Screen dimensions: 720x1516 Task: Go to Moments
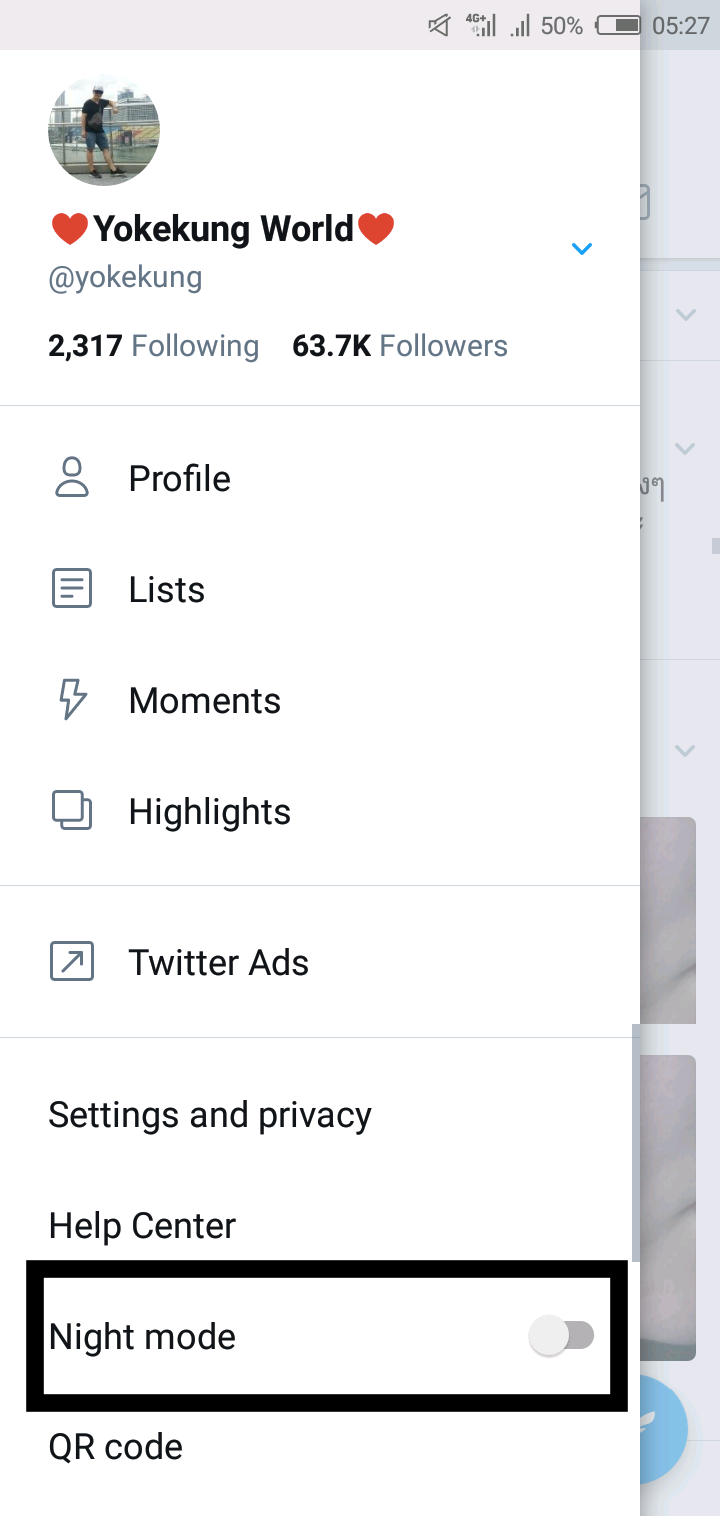tap(204, 701)
